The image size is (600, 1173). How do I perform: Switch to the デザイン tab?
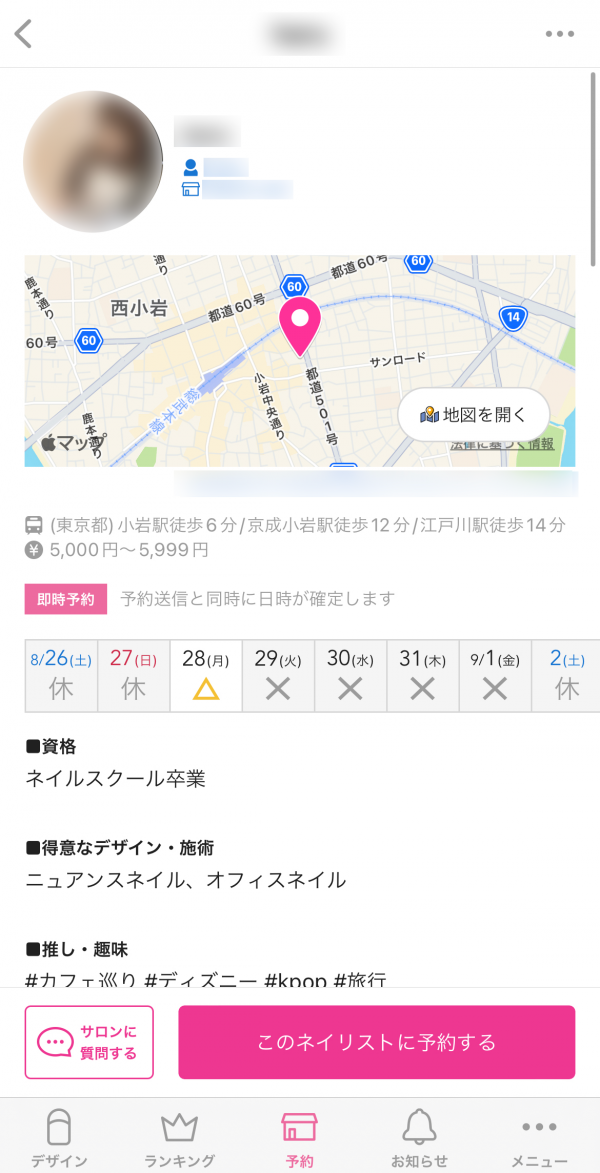(58, 1137)
